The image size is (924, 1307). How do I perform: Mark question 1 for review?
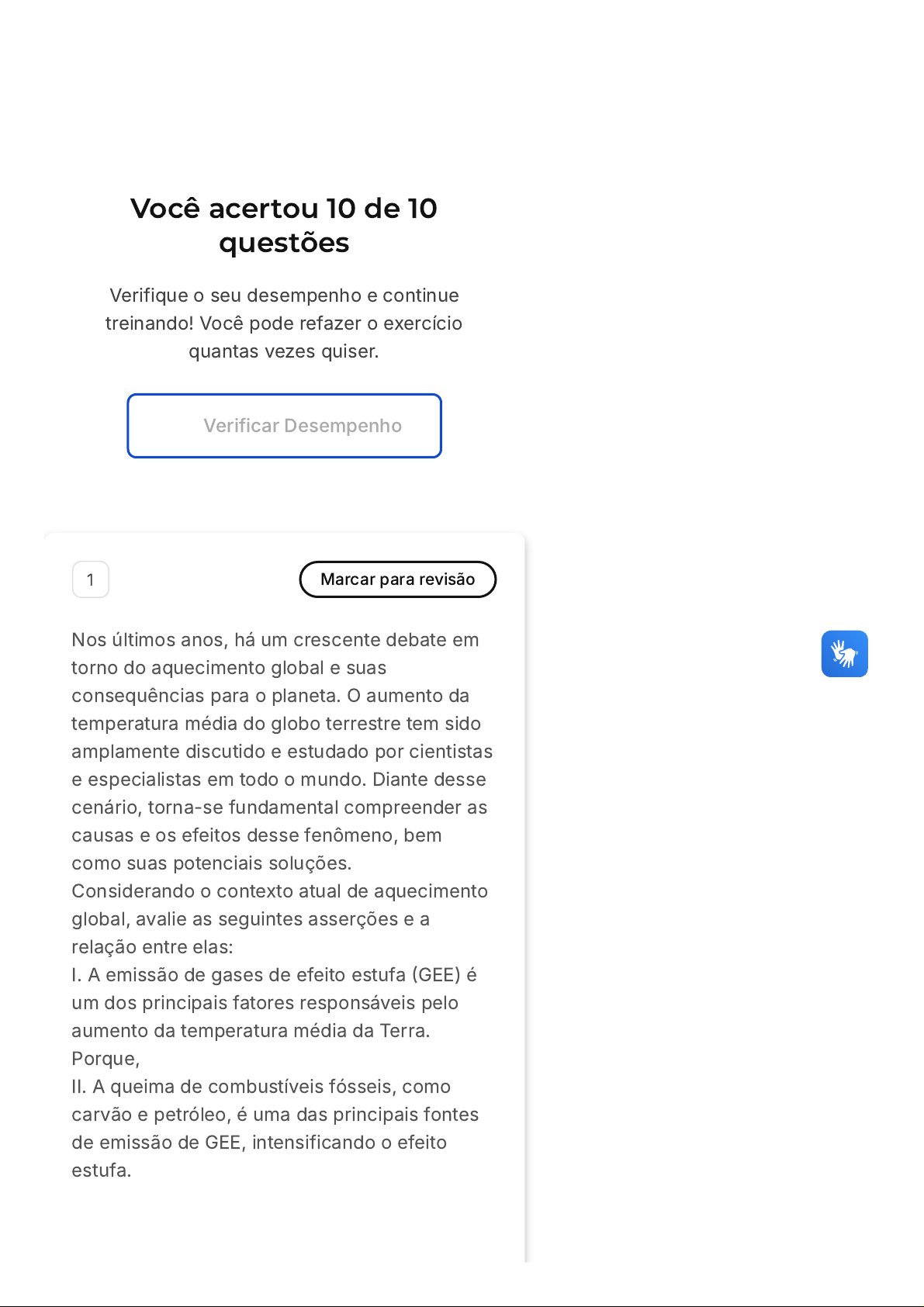point(397,579)
